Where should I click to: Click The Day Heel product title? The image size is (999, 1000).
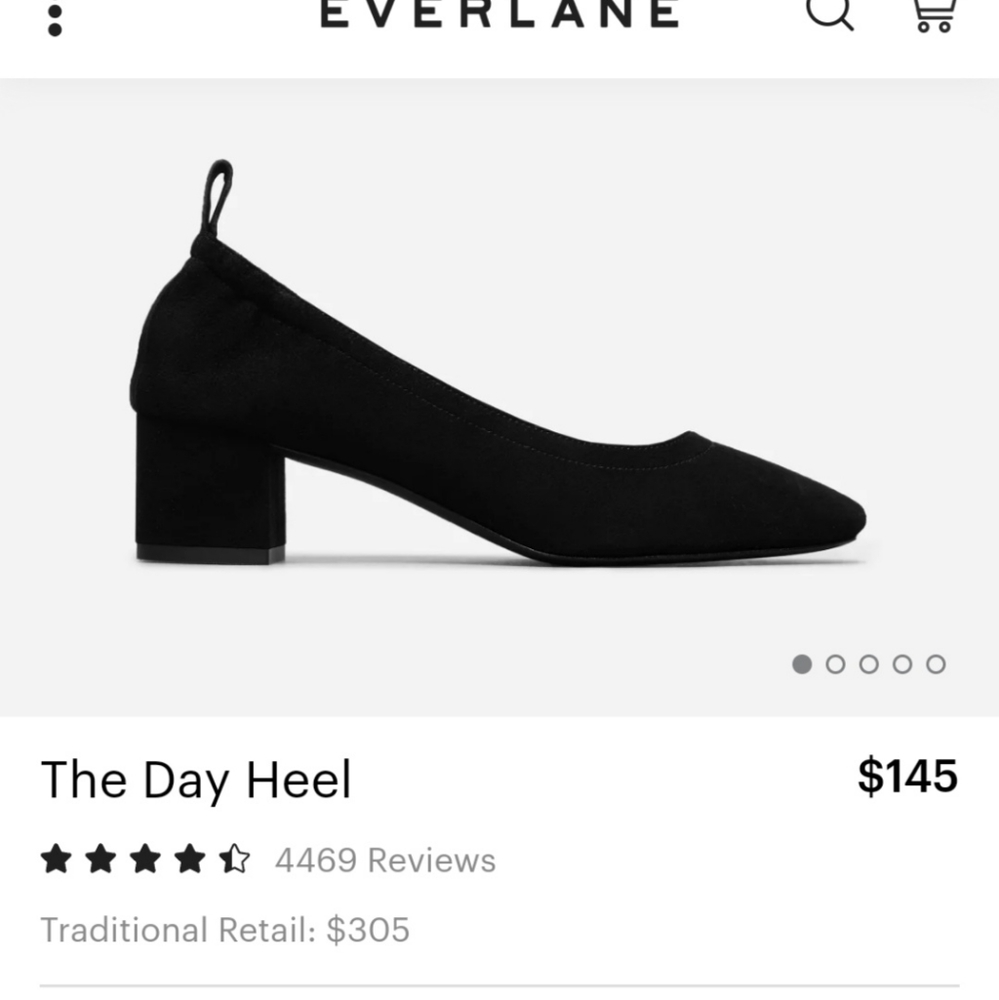tap(196, 781)
